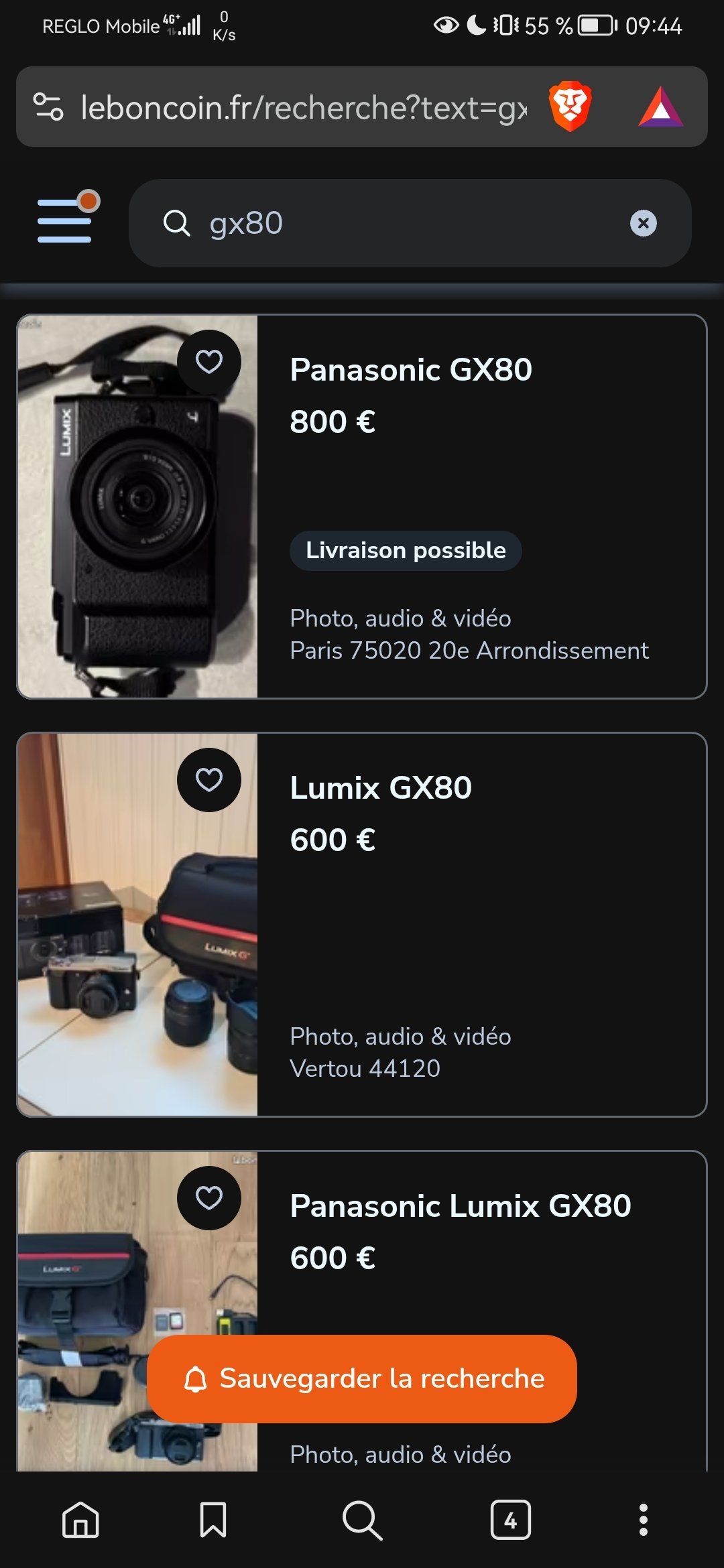This screenshot has height=1568, width=724.
Task: Open the filters menu icon
Action: click(65, 221)
